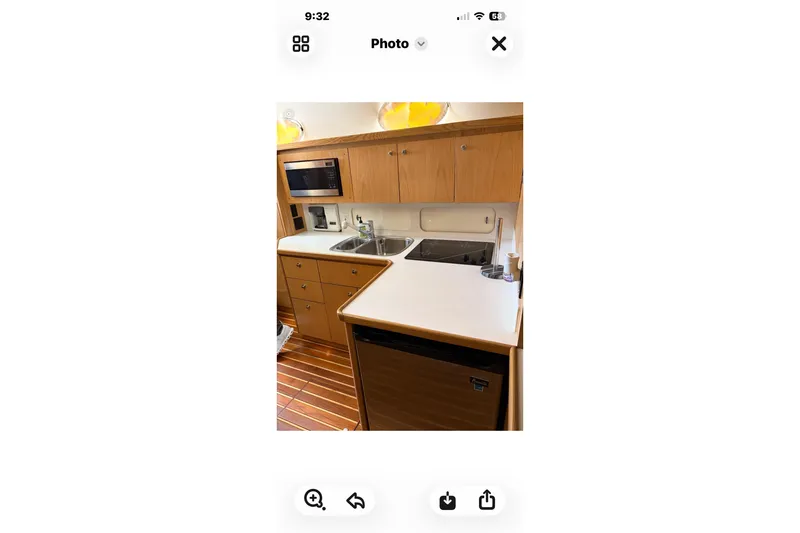The width and height of the screenshot is (800, 533).
Task: Tap the reply arrow icon
Action: click(x=355, y=501)
